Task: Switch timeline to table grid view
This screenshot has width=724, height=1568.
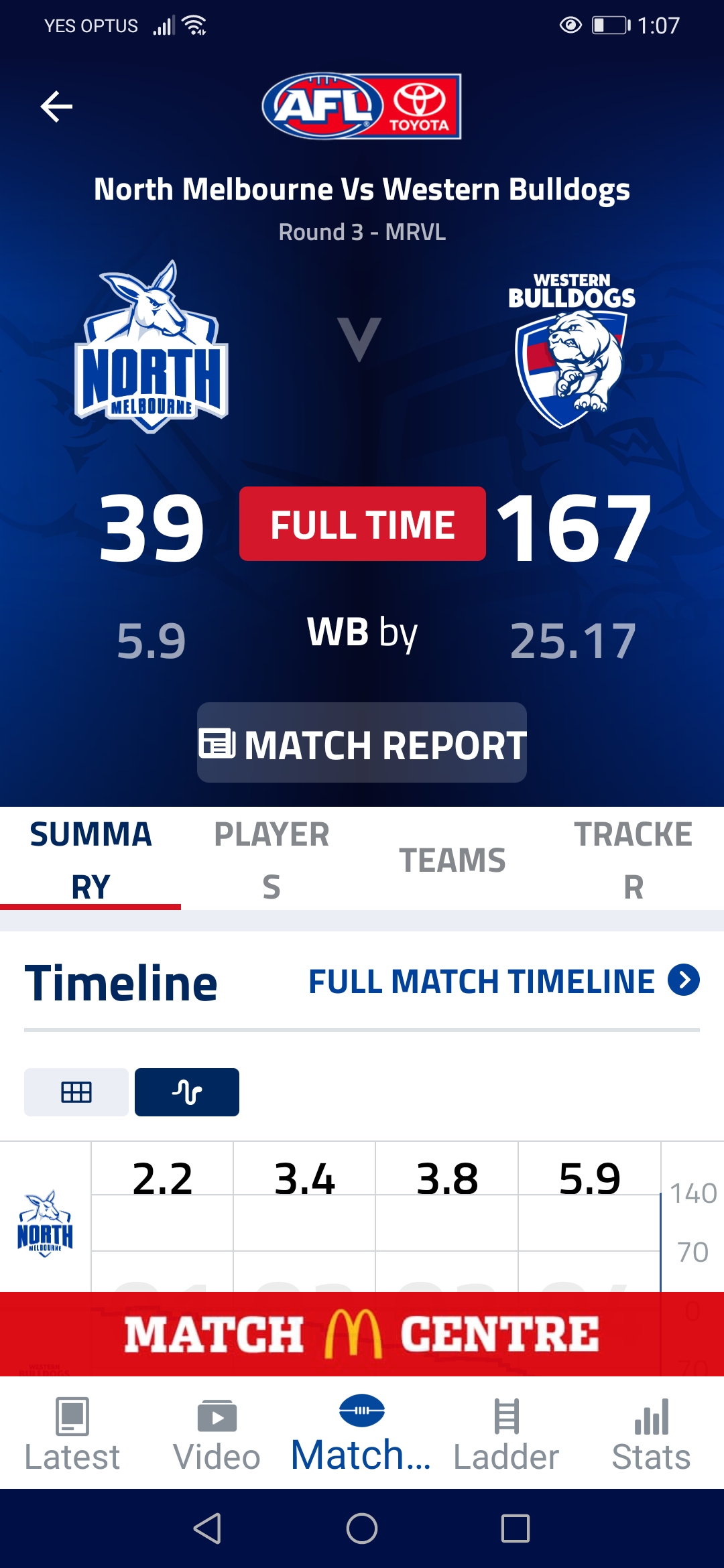Action: coord(76,1092)
